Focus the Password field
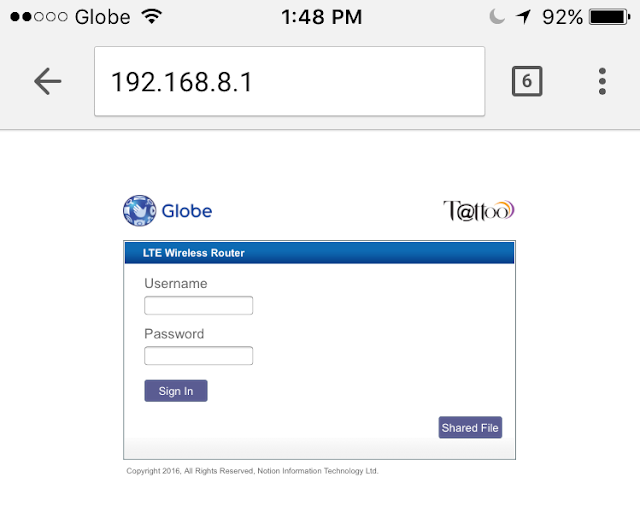This screenshot has width=640, height=524. point(198,356)
